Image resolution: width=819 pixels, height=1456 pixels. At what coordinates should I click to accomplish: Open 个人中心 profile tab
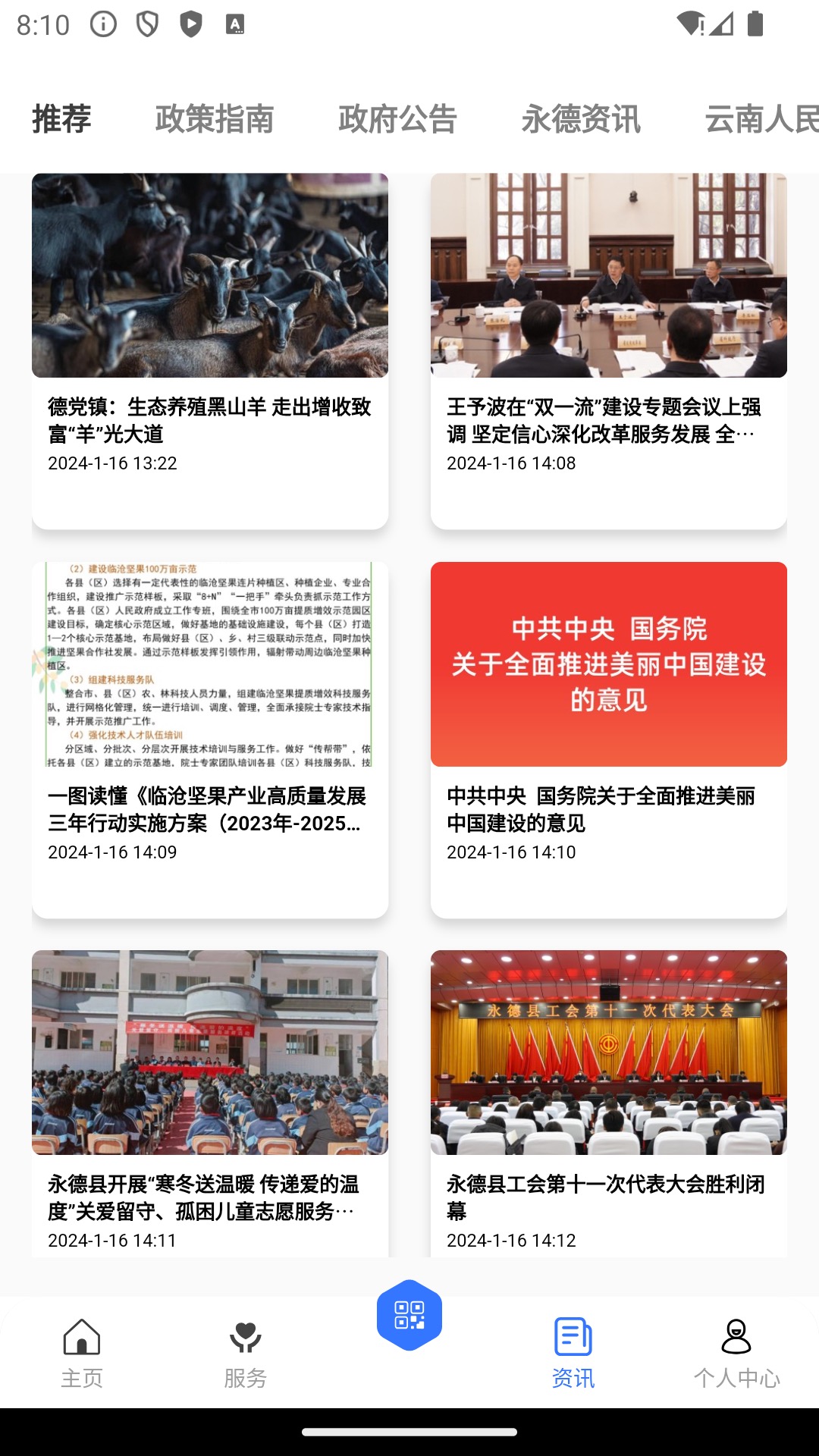(x=736, y=1354)
